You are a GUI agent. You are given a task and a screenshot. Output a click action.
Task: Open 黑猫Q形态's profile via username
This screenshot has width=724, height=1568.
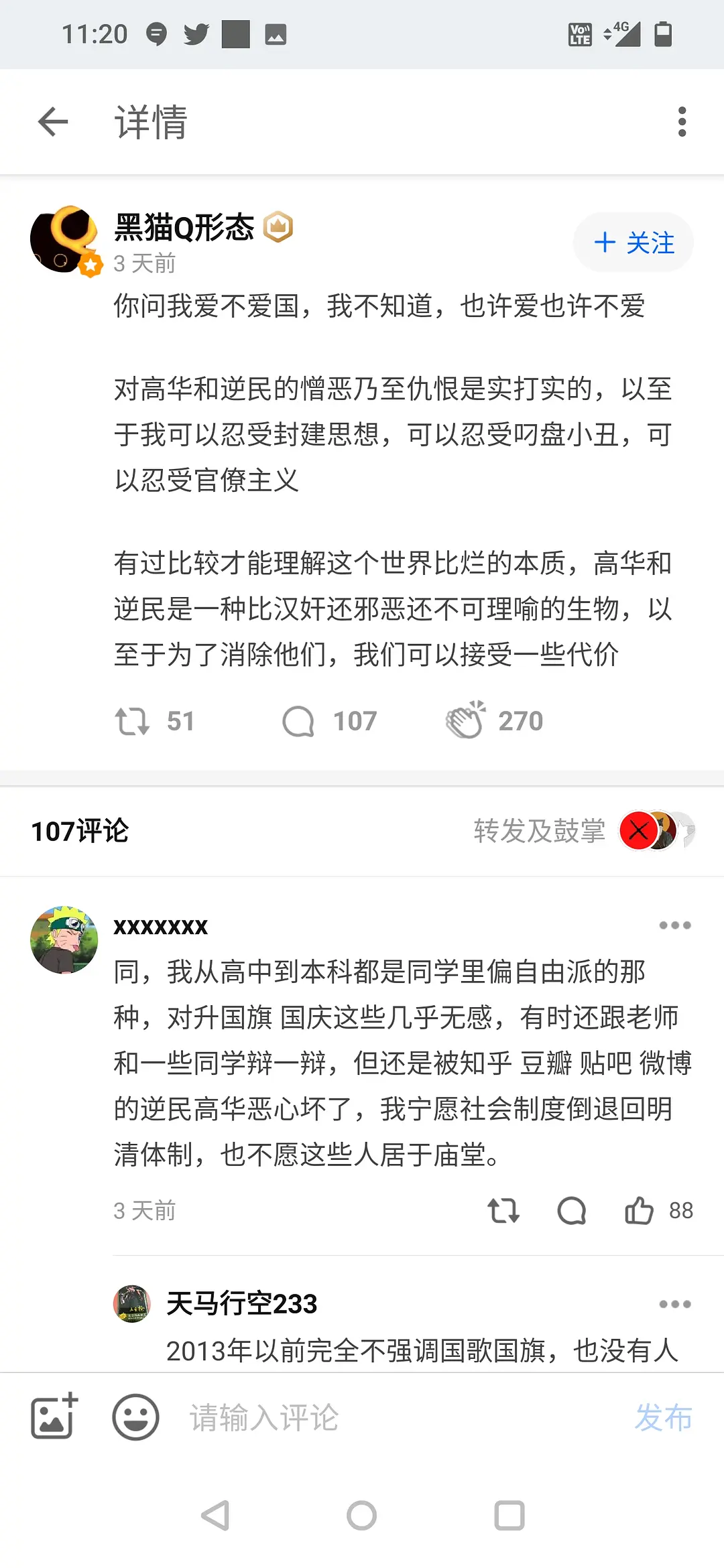click(x=182, y=228)
